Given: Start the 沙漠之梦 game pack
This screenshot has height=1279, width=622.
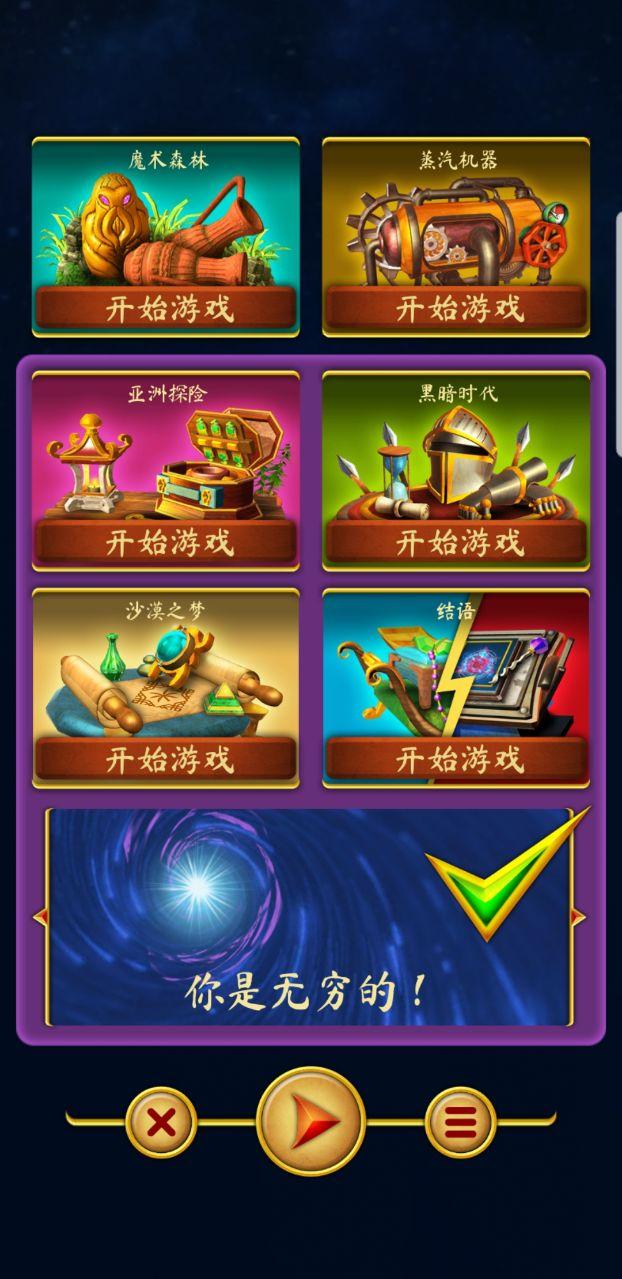Looking at the screenshot, I should [166, 759].
